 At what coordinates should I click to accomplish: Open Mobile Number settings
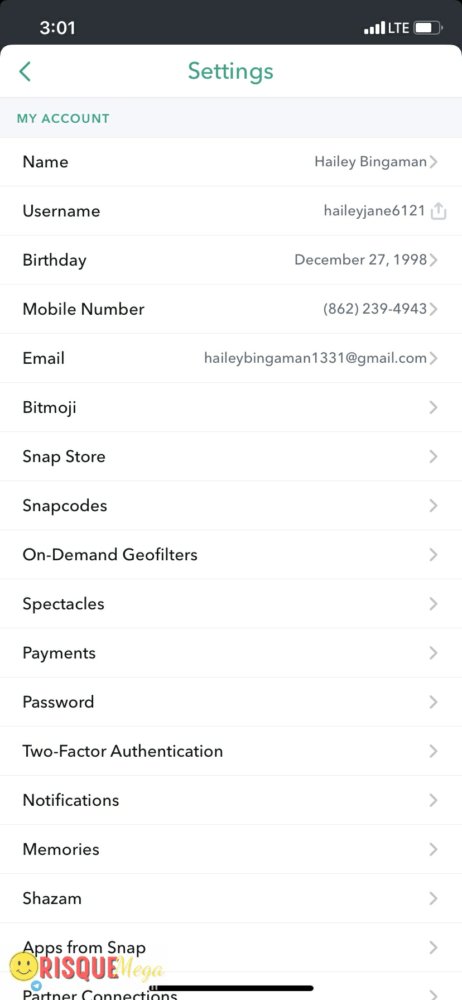pyautogui.click(x=231, y=309)
